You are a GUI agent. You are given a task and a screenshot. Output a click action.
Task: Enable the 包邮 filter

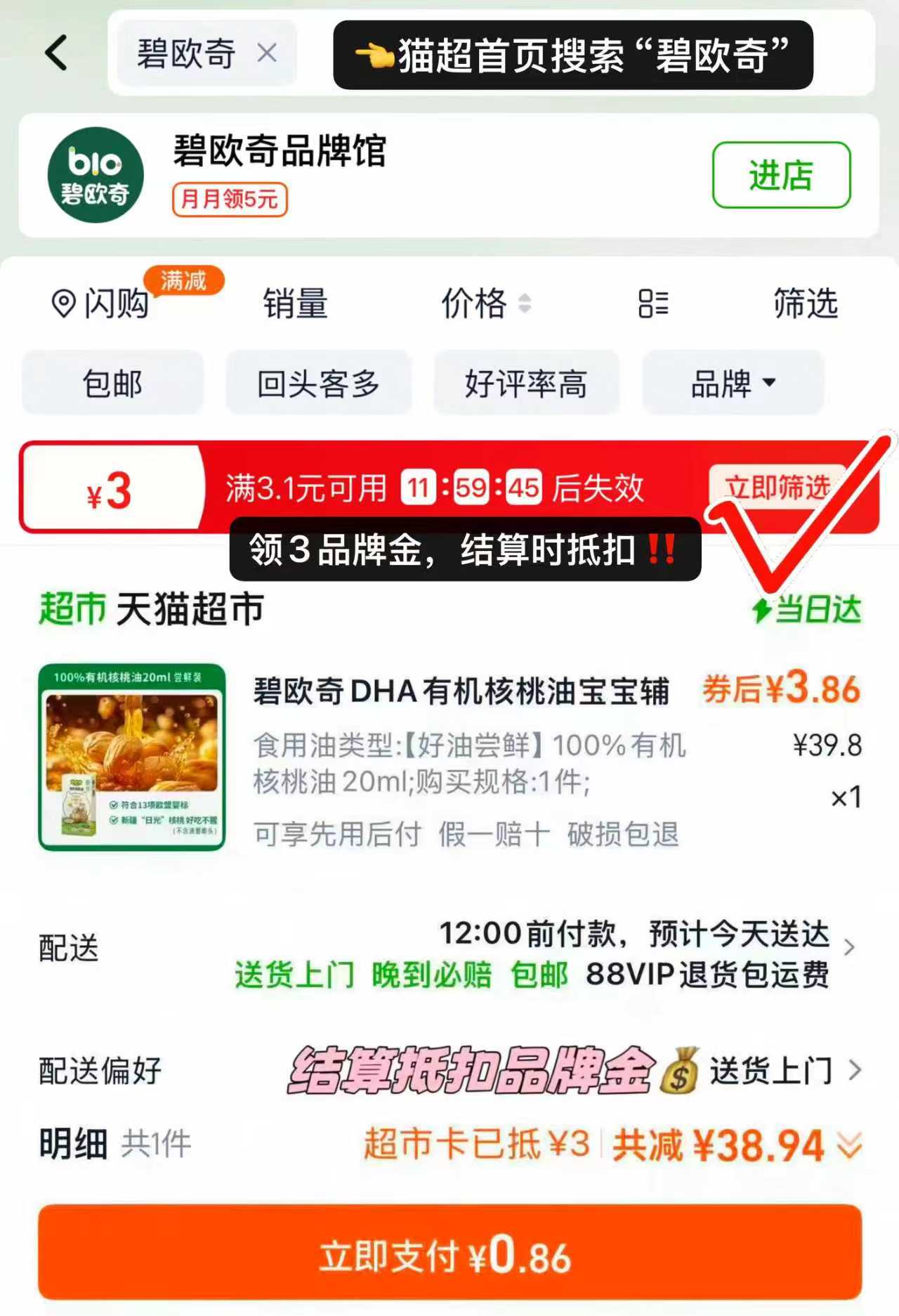[x=112, y=383]
